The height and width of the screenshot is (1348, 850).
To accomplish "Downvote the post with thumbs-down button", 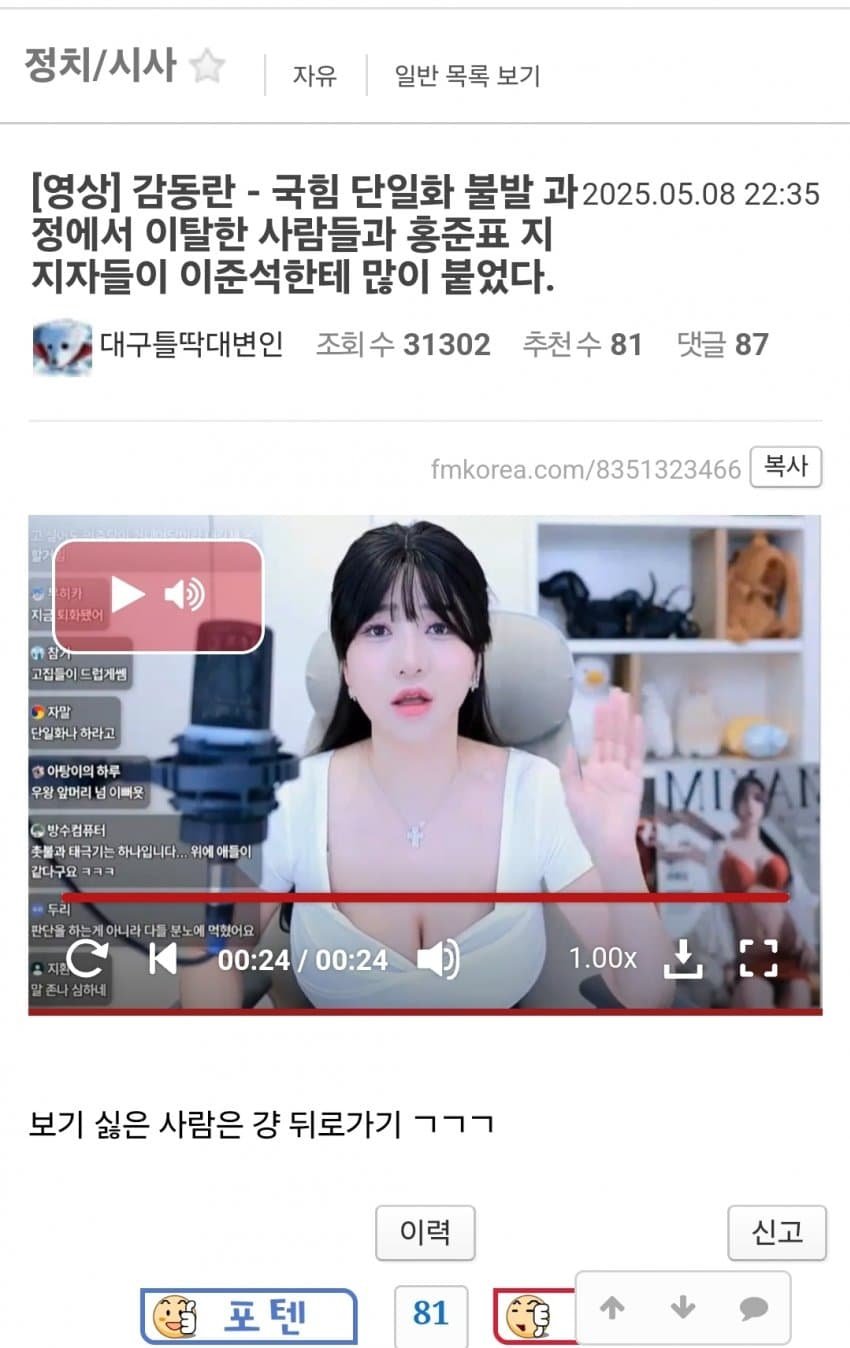I will pos(530,1316).
